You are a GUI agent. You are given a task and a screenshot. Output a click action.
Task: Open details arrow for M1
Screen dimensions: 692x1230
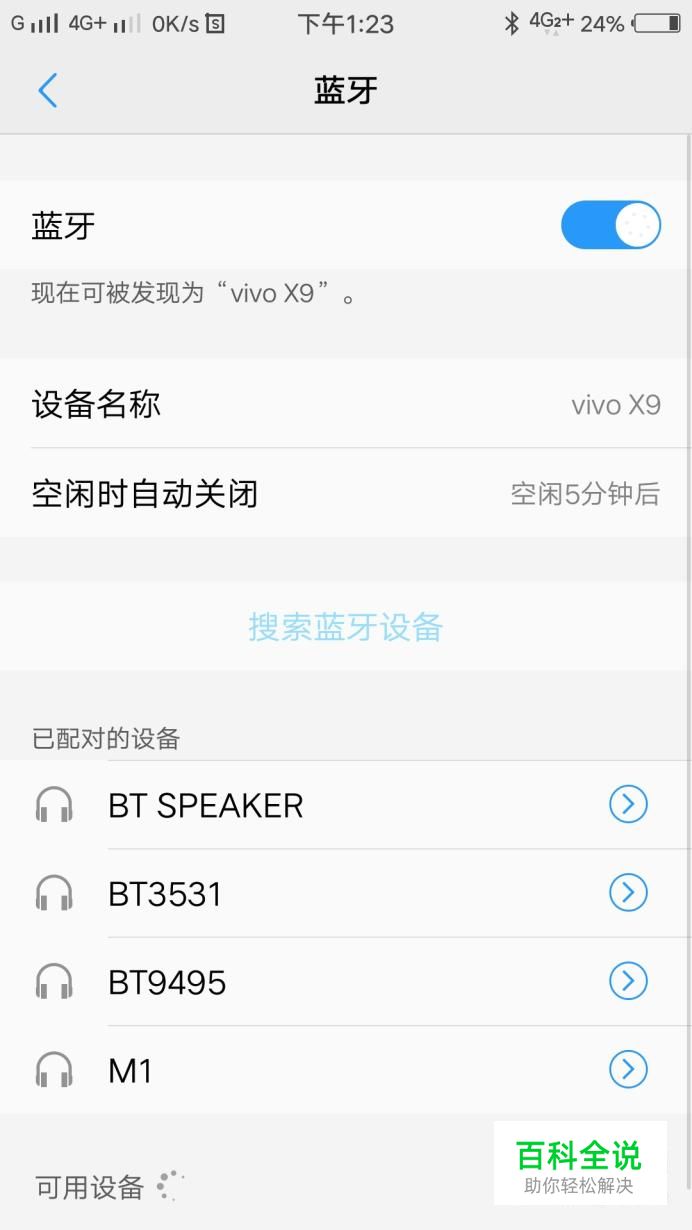628,1070
